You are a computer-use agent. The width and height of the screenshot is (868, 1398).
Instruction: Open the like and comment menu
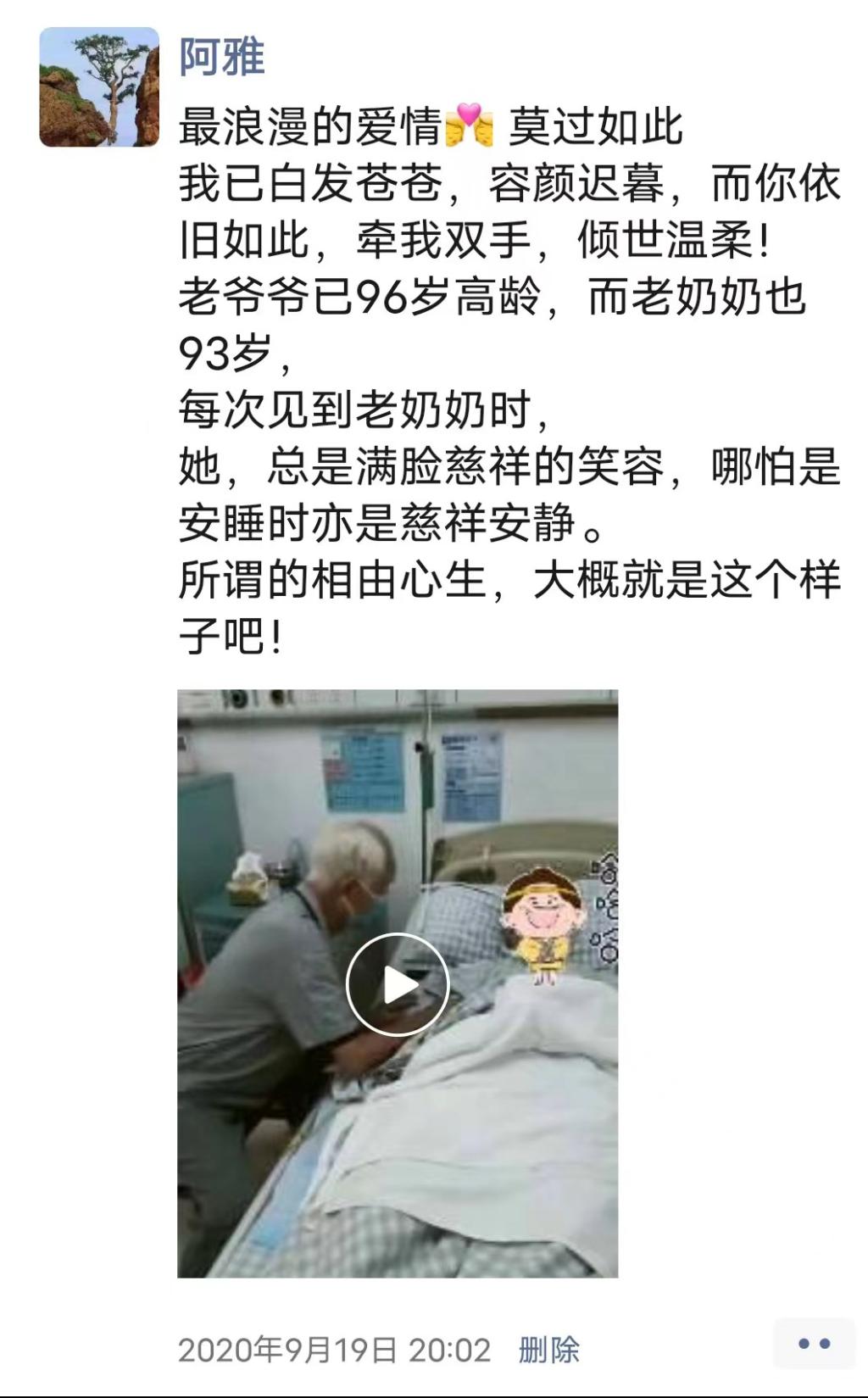coord(814,1344)
